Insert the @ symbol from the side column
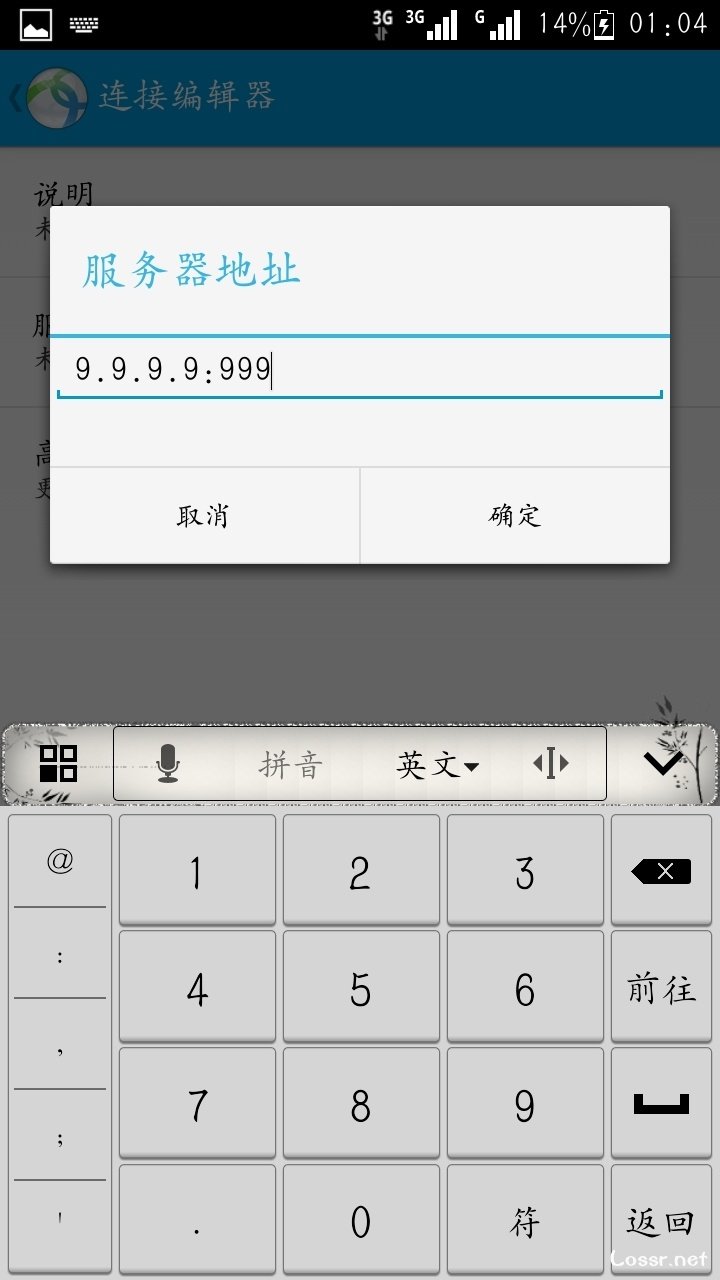Screen dimensions: 720x1280 60,861
